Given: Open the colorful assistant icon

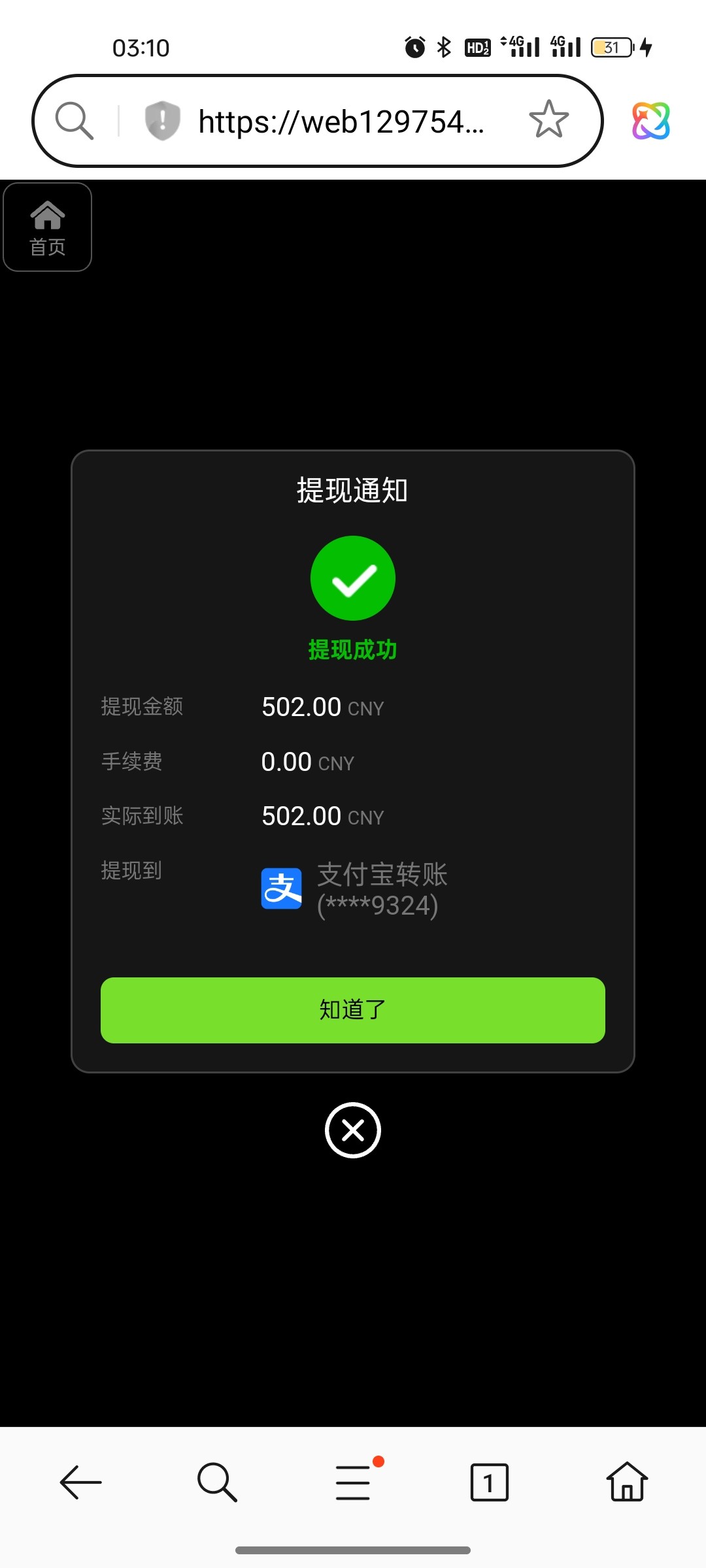Looking at the screenshot, I should tap(650, 121).
